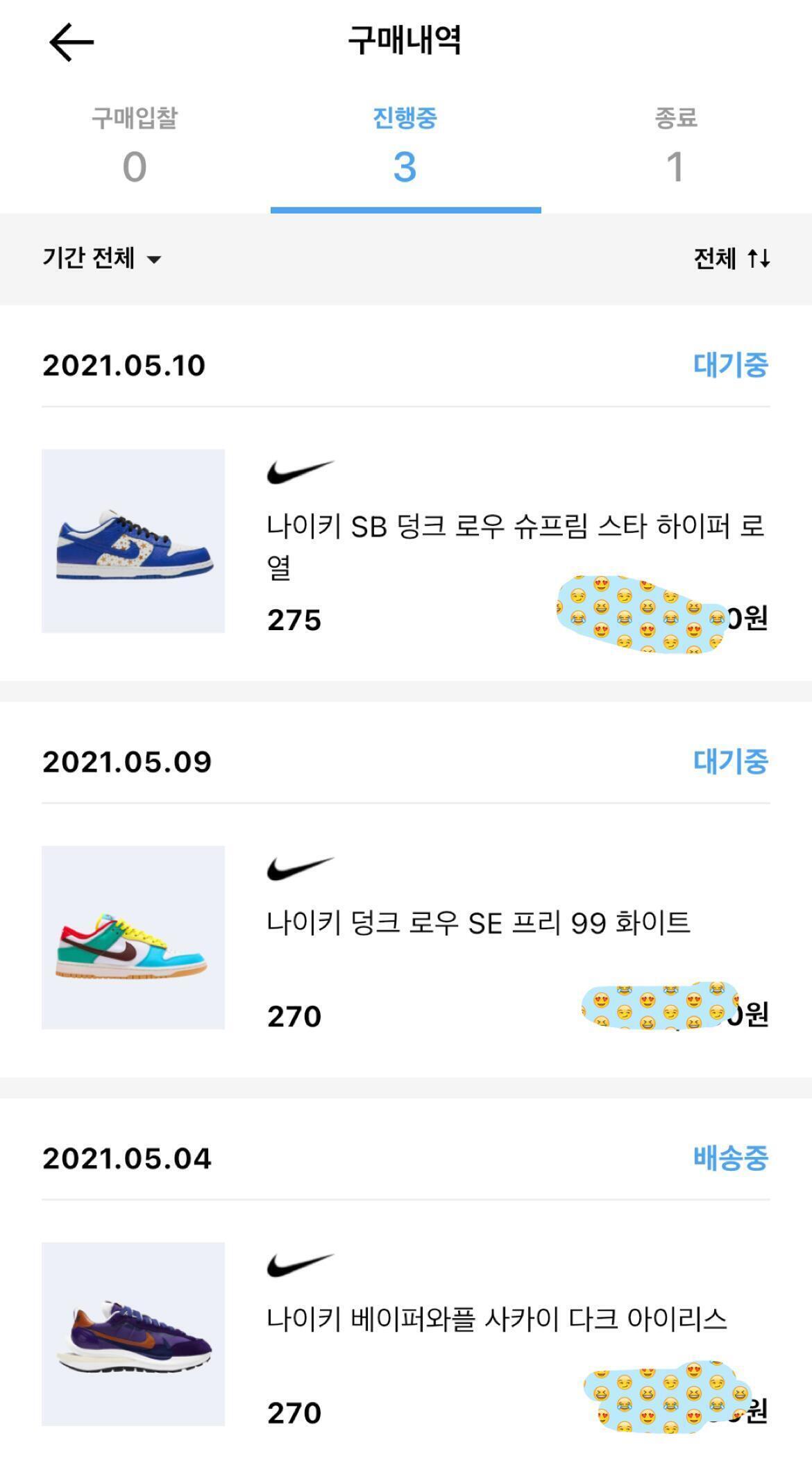Open the 나이키 베이퍼와플 사카이 order

[496, 1319]
